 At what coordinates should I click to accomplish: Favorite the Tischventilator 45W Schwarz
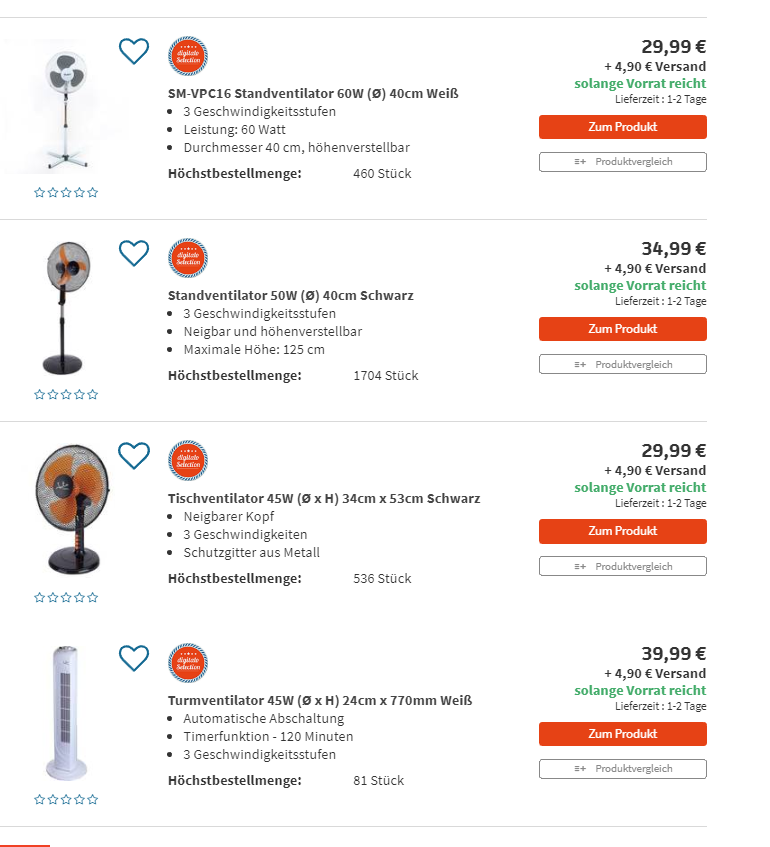tap(134, 455)
